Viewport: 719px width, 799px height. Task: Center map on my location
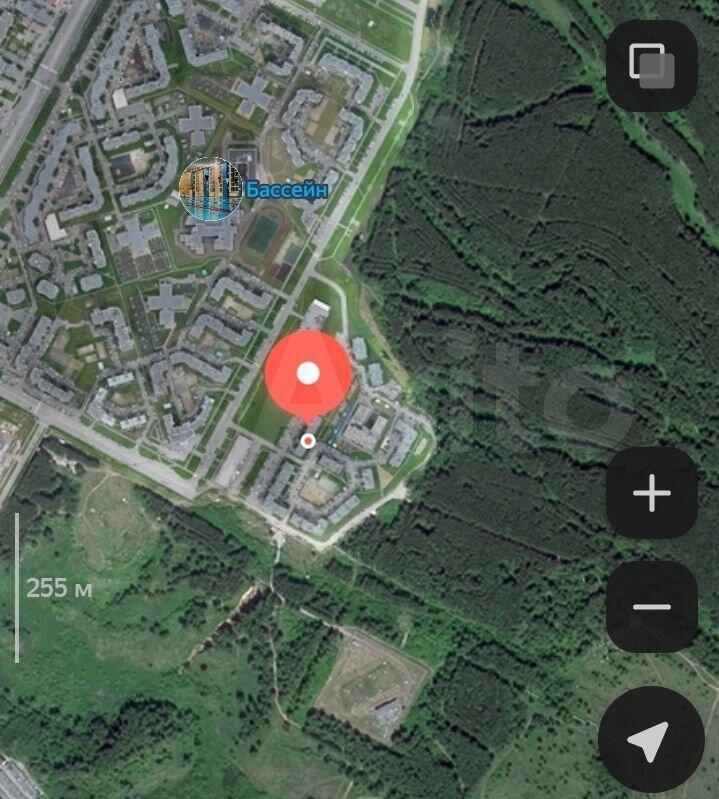point(650,740)
